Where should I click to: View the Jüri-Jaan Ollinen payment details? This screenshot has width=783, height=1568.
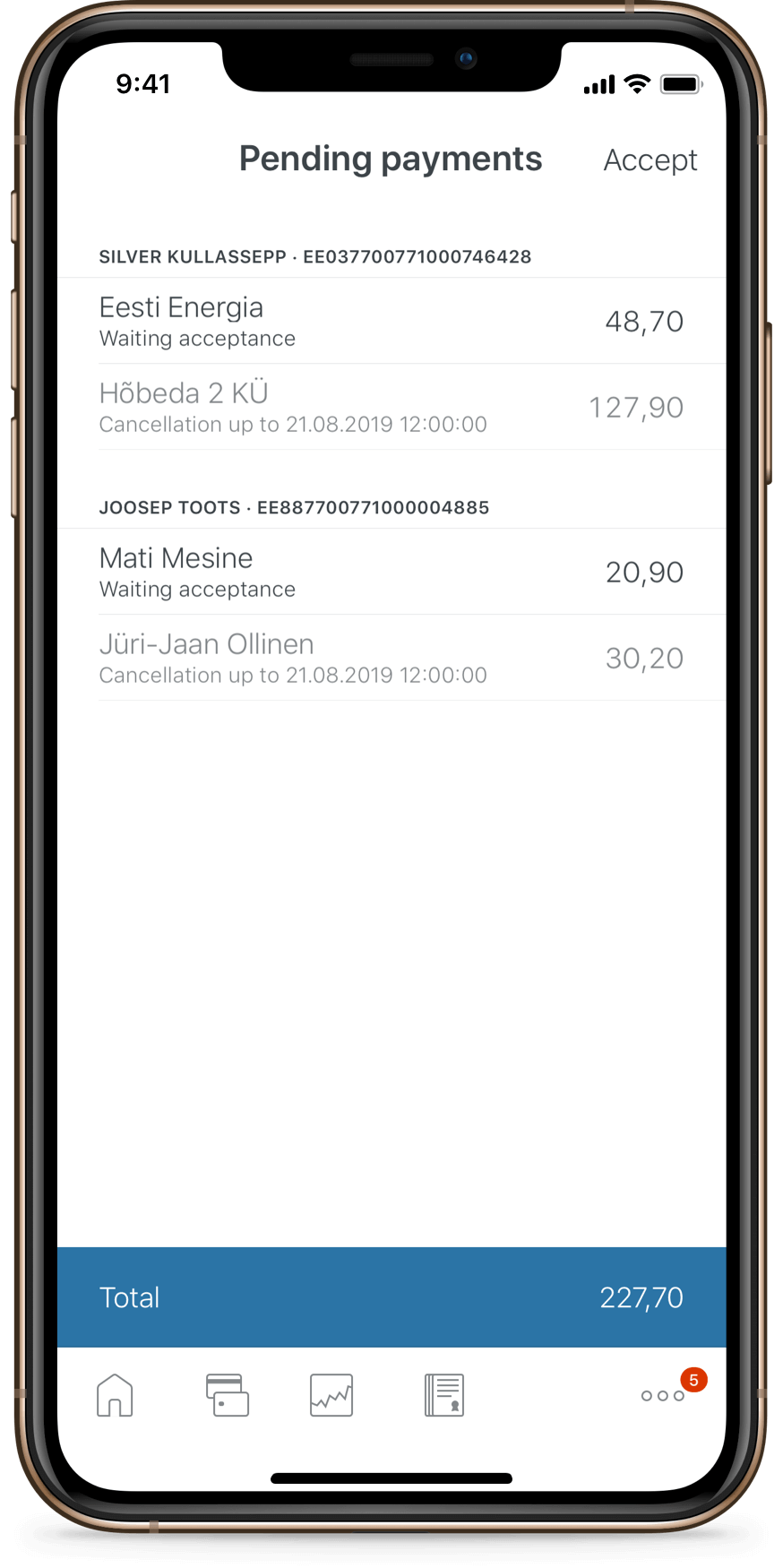pos(391,658)
